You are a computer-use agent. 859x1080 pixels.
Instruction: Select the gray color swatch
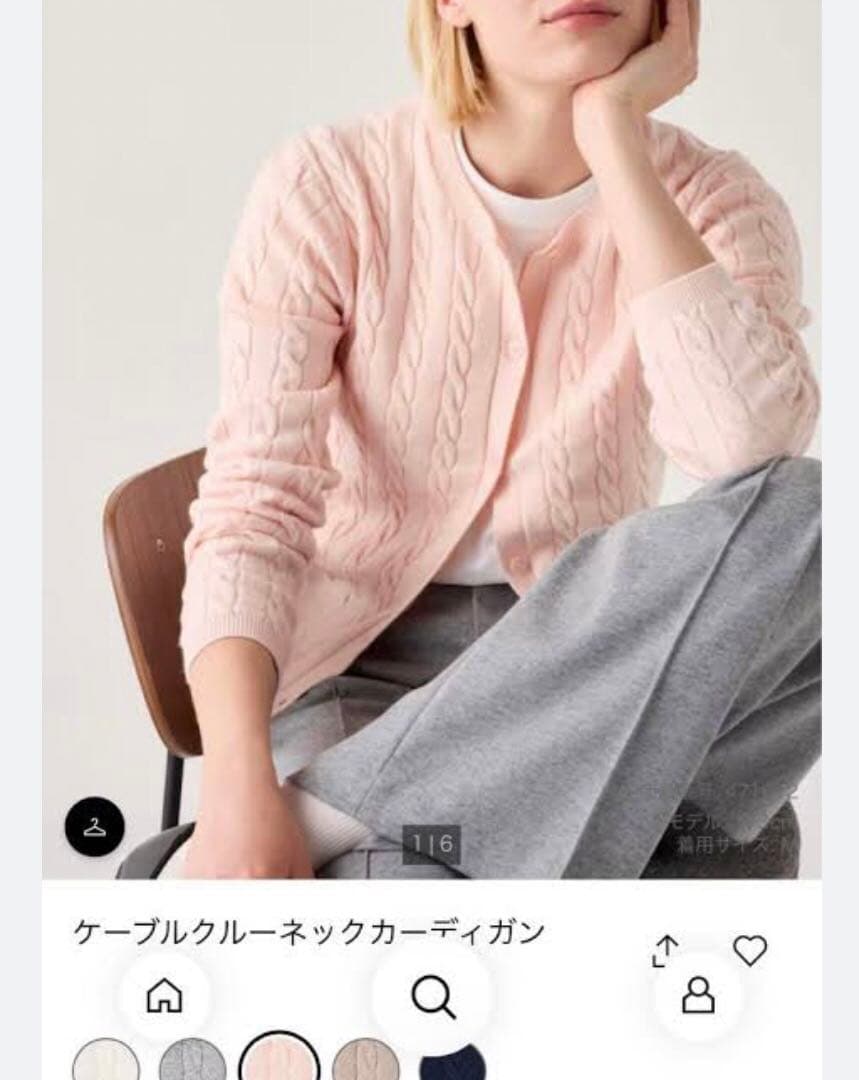coord(192,1059)
